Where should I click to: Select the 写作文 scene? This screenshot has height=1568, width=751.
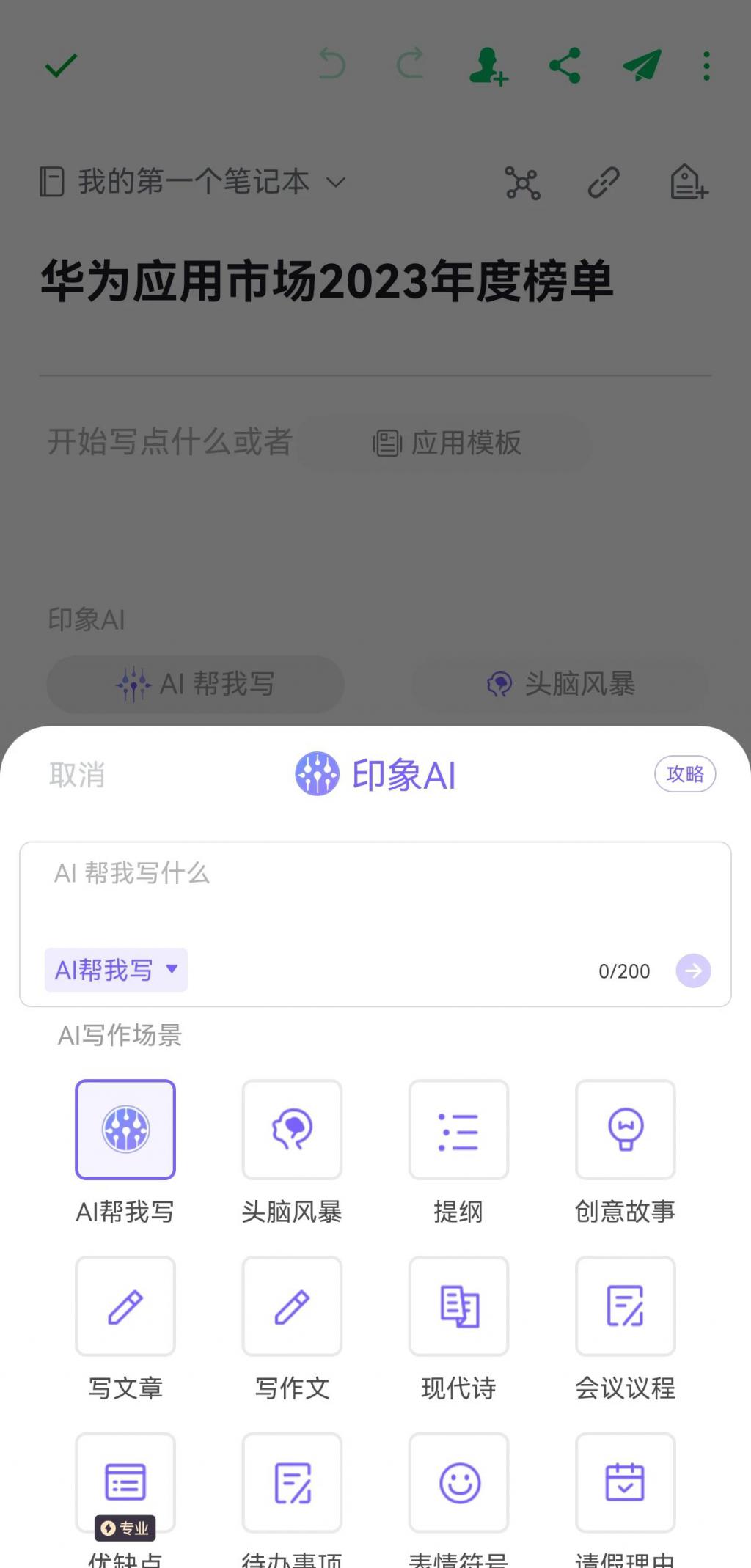[292, 1306]
